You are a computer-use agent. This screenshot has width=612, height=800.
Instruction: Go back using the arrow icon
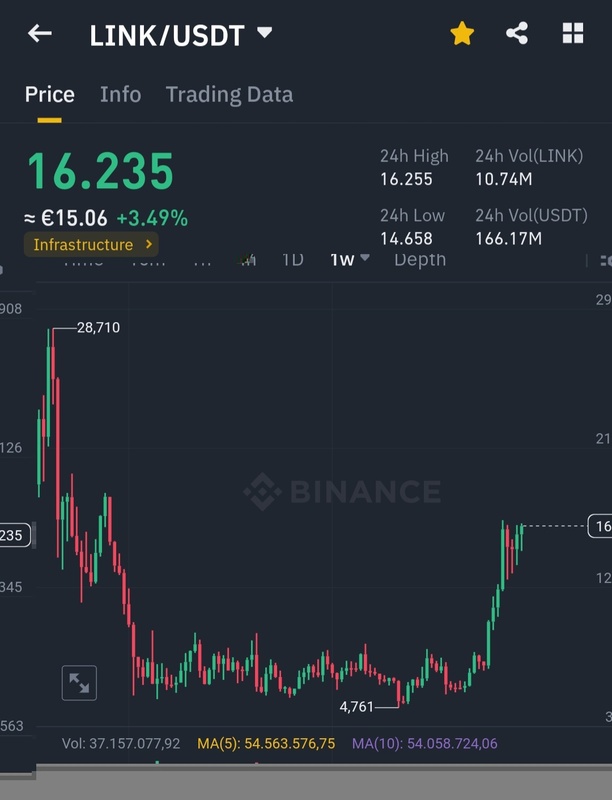click(40, 34)
